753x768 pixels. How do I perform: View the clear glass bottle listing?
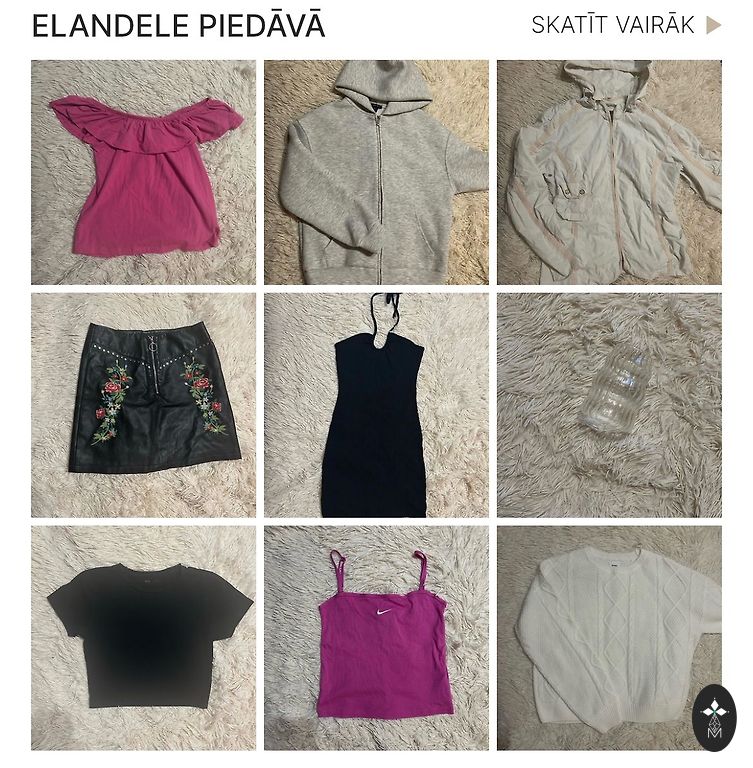[x=609, y=405]
